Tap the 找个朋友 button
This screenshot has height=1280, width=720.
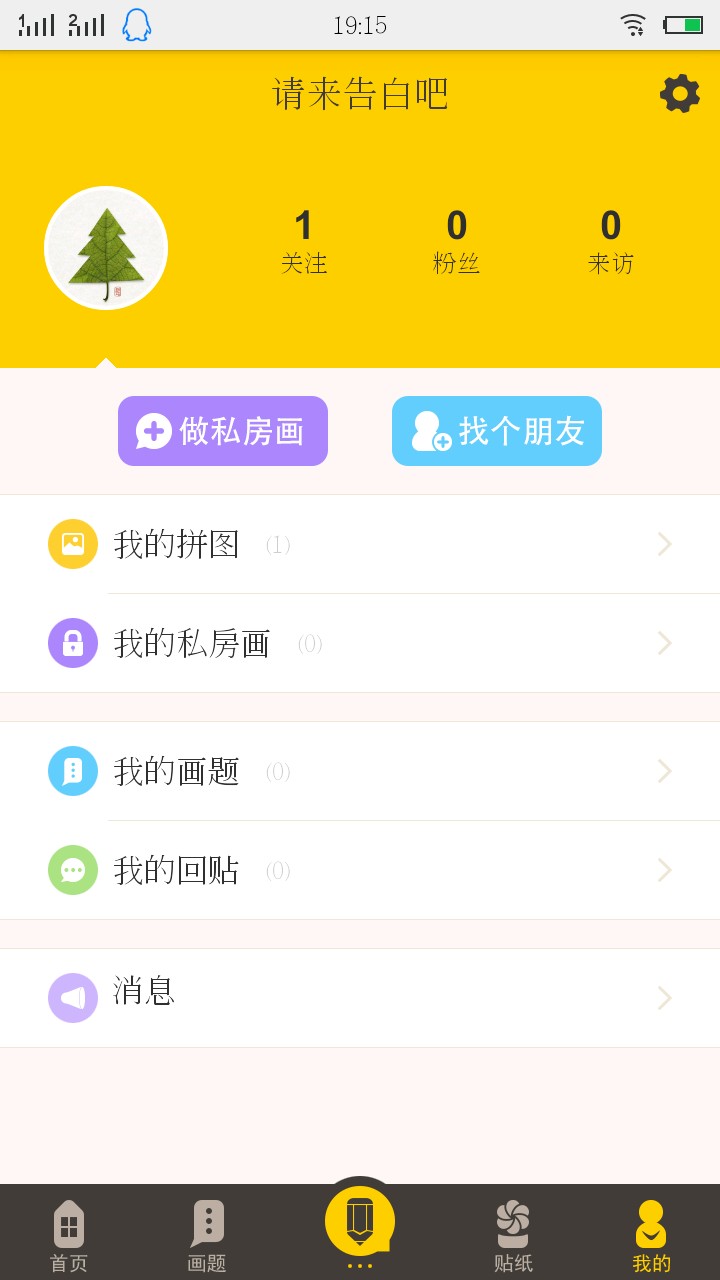(497, 431)
